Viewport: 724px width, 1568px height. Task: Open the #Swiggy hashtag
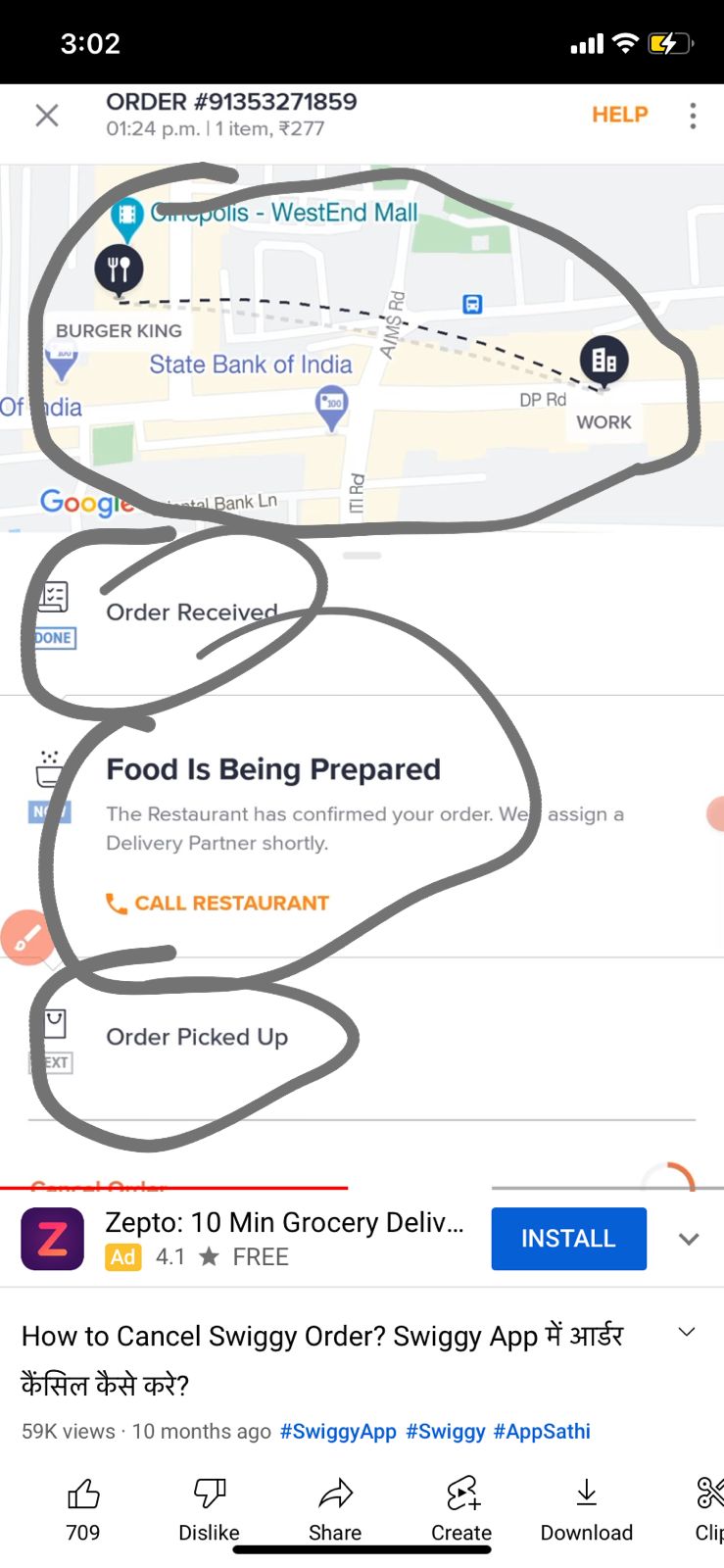pos(446,1431)
